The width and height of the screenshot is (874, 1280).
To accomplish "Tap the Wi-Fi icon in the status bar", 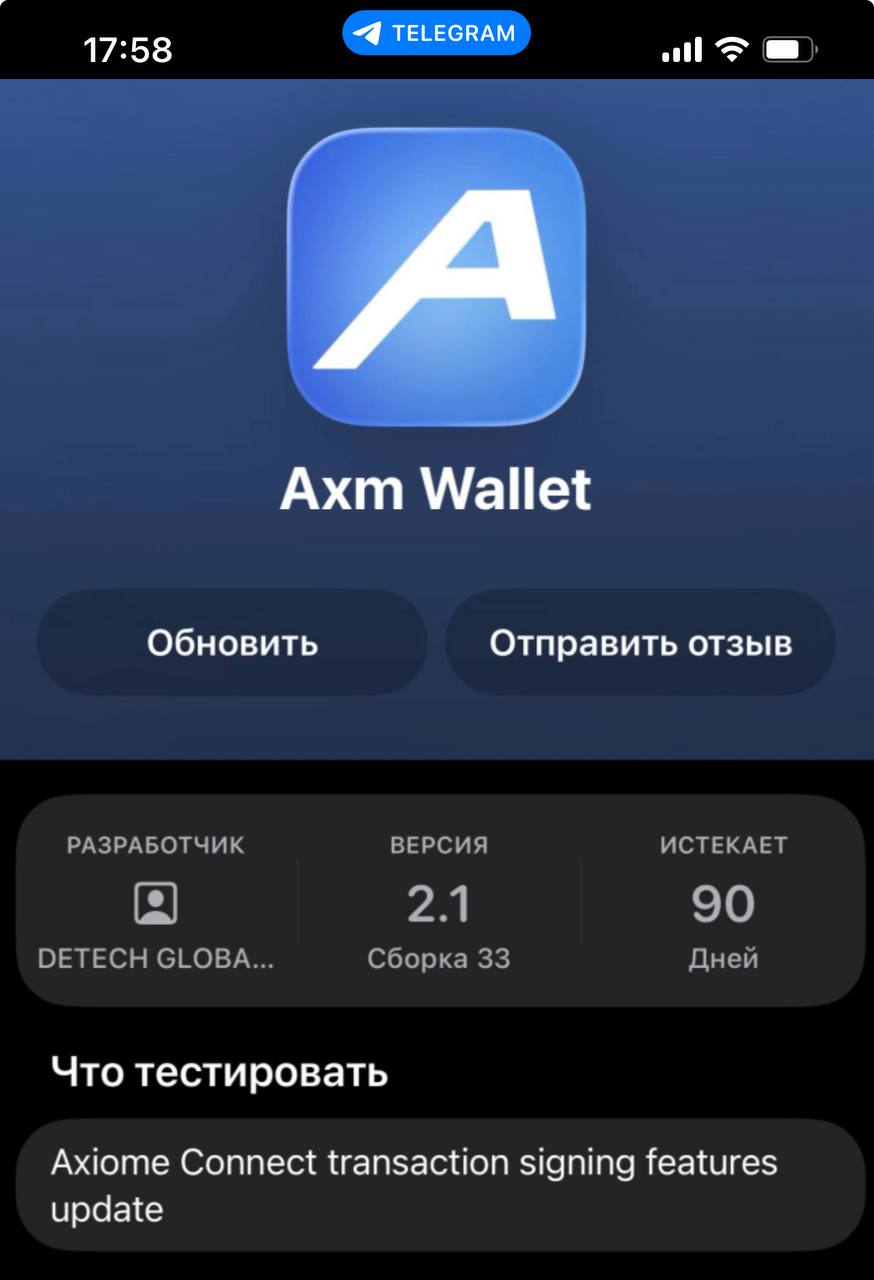I will click(x=731, y=46).
